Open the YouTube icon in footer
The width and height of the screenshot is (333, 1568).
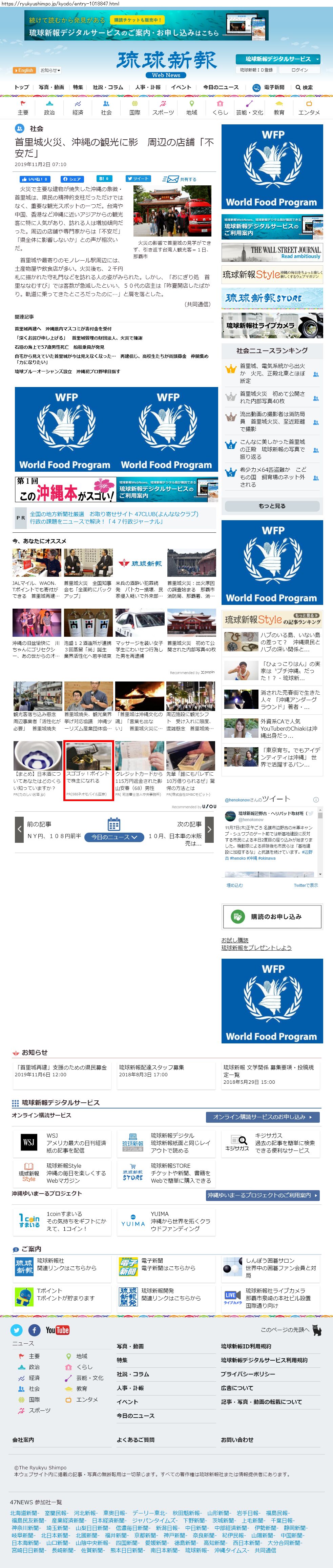point(57,1330)
